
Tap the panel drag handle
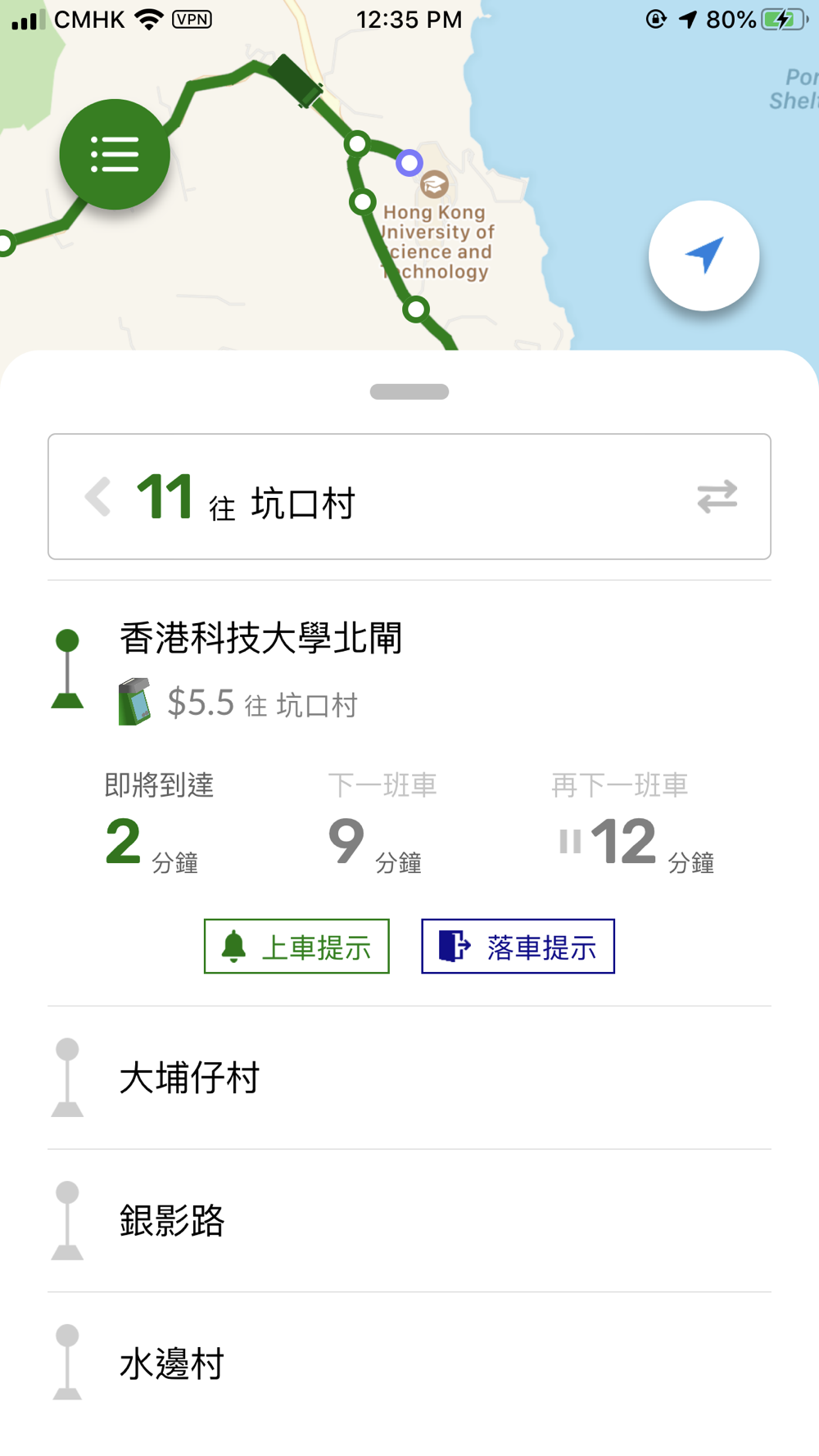click(409, 391)
